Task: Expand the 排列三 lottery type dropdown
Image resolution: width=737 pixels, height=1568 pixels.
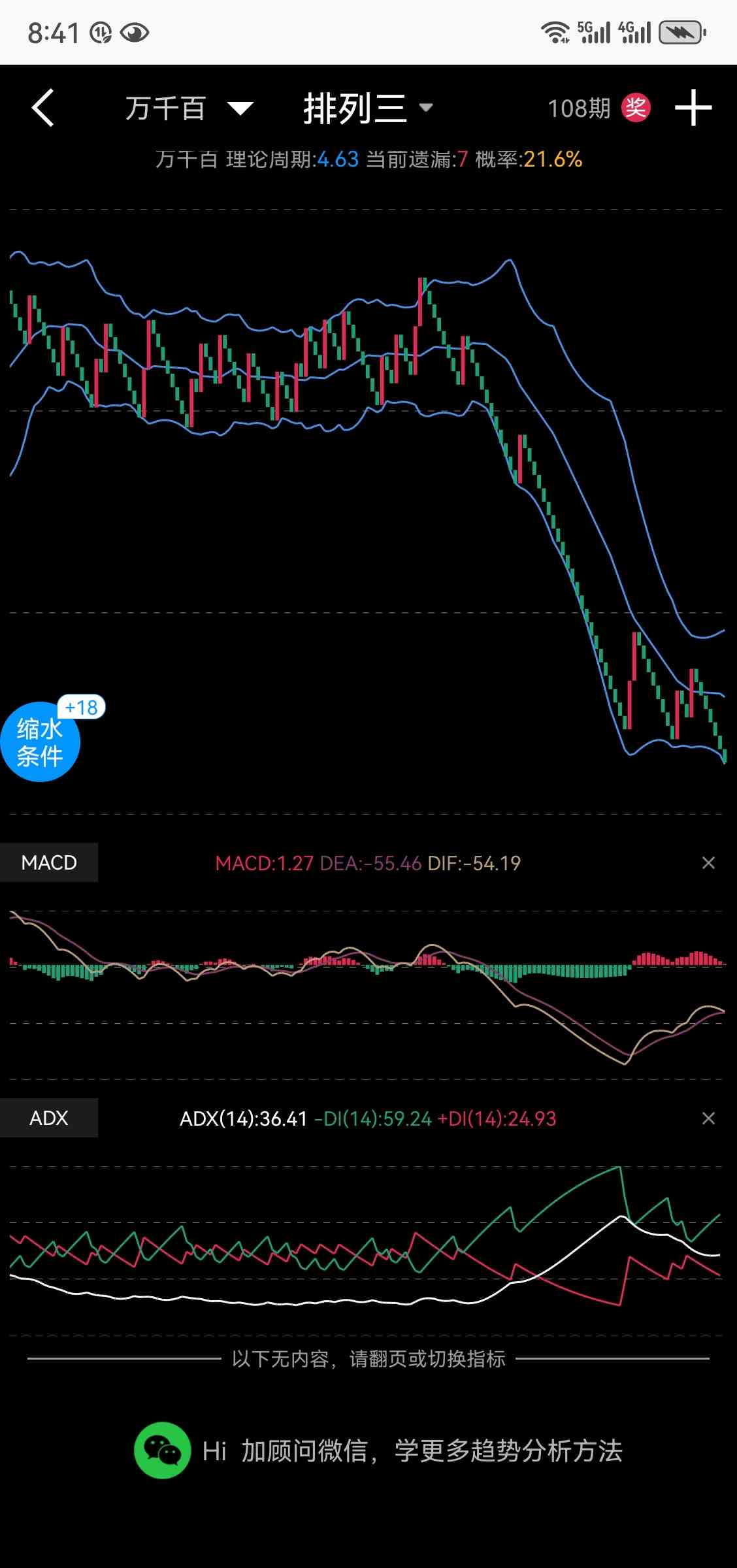Action: coord(368,108)
